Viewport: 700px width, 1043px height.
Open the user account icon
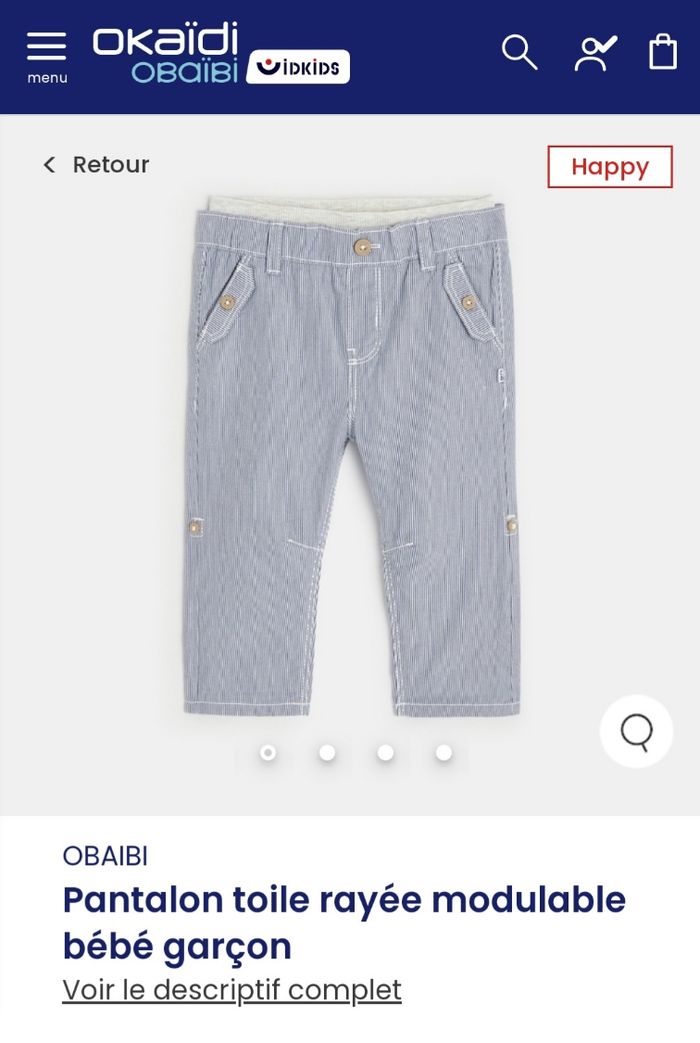pyautogui.click(x=594, y=52)
